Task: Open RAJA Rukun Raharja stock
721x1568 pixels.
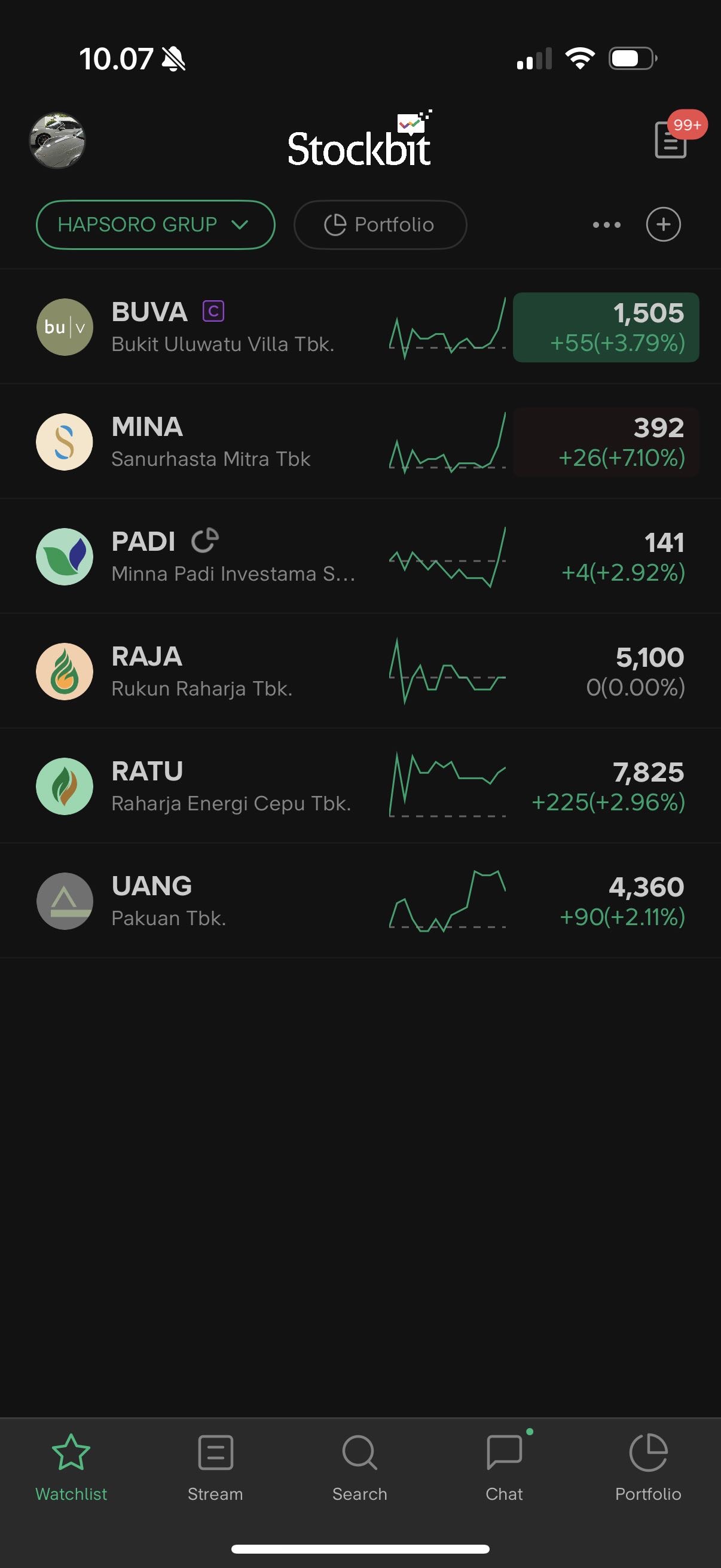Action: click(x=202, y=672)
